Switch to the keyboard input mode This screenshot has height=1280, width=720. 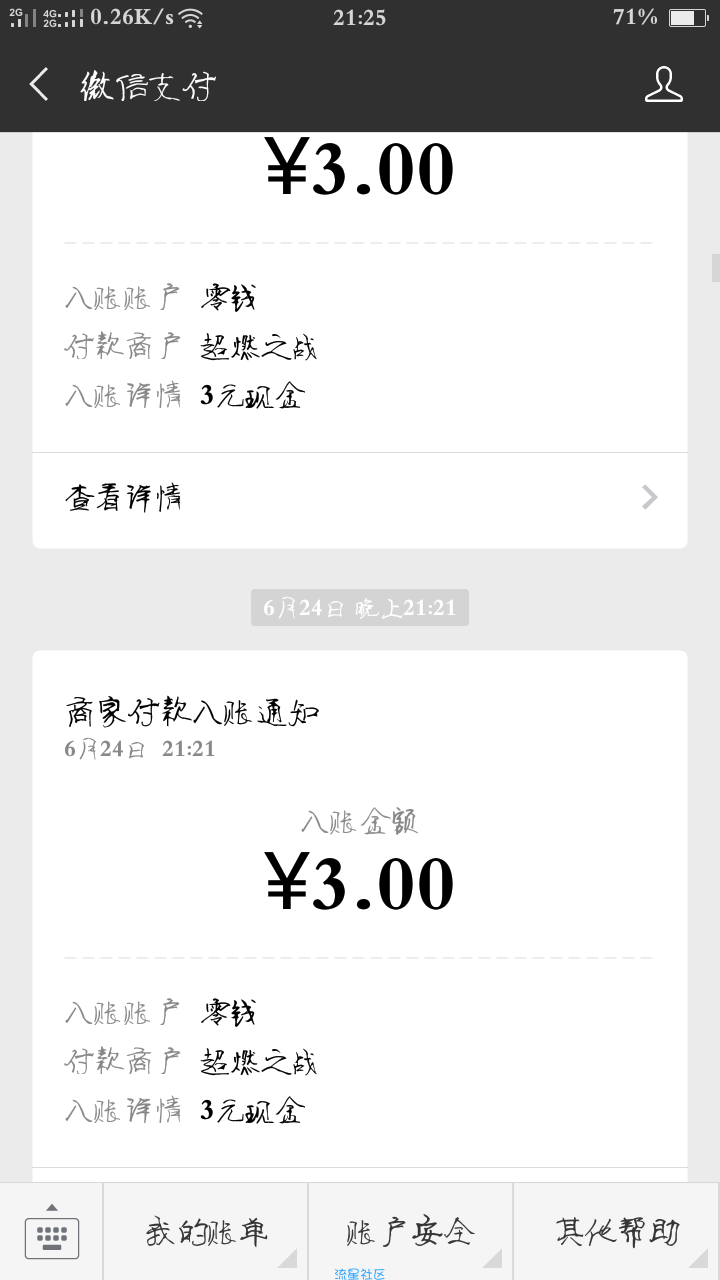click(52, 1232)
